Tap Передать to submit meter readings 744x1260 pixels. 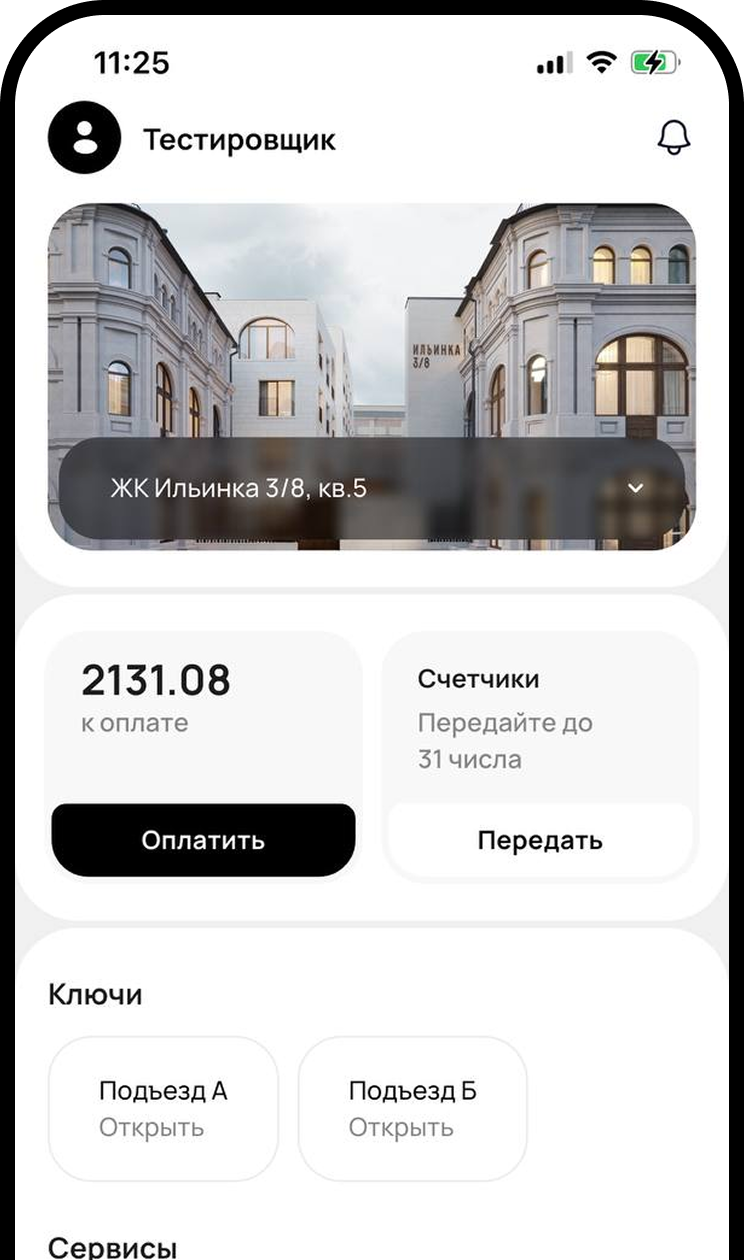tap(540, 840)
